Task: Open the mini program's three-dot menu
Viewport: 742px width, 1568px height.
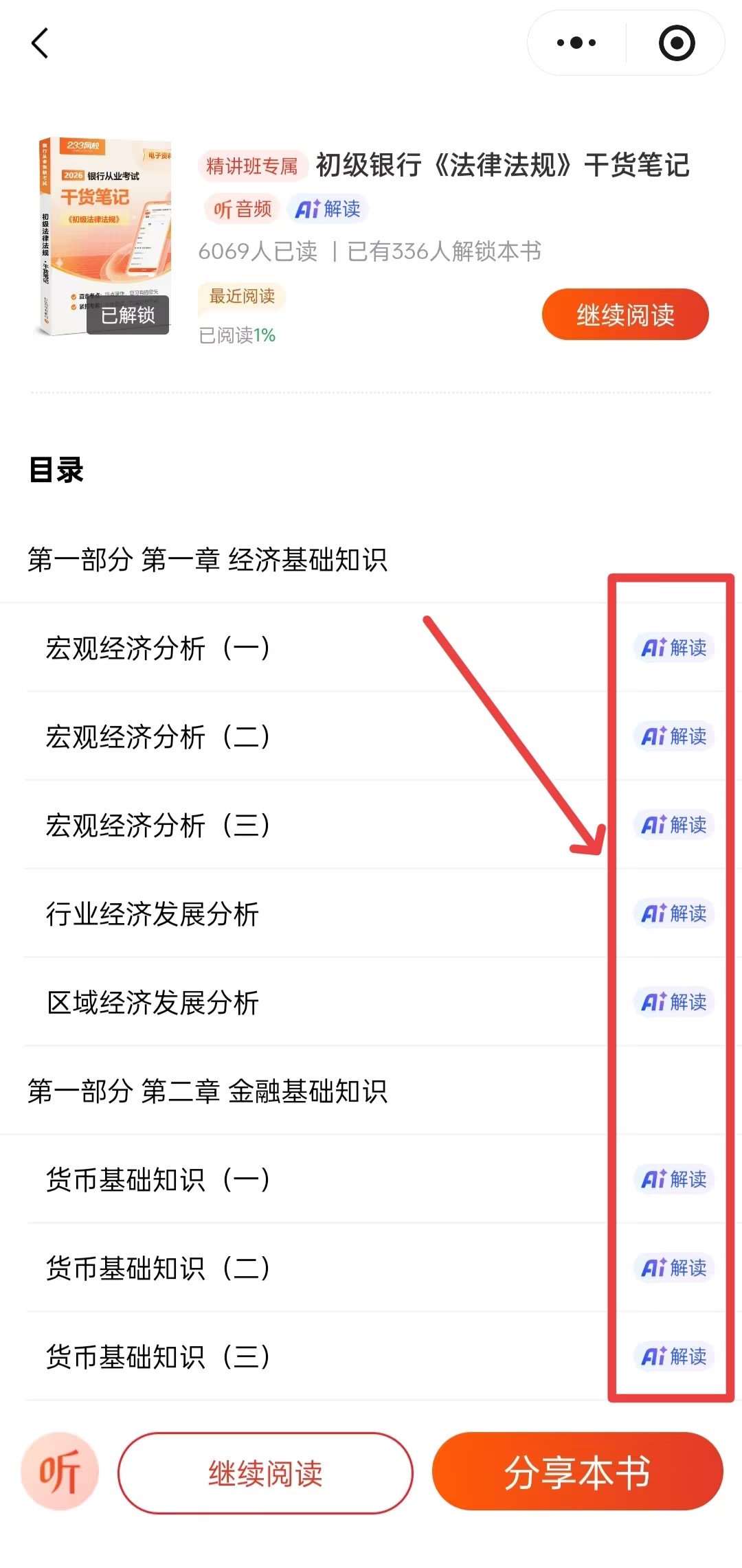Action: (x=576, y=43)
